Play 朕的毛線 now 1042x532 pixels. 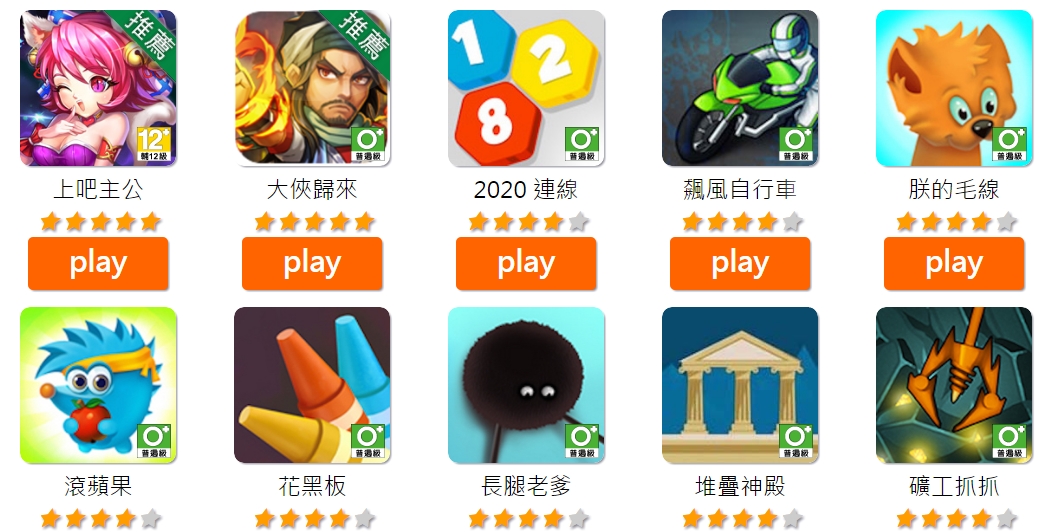[x=954, y=263]
